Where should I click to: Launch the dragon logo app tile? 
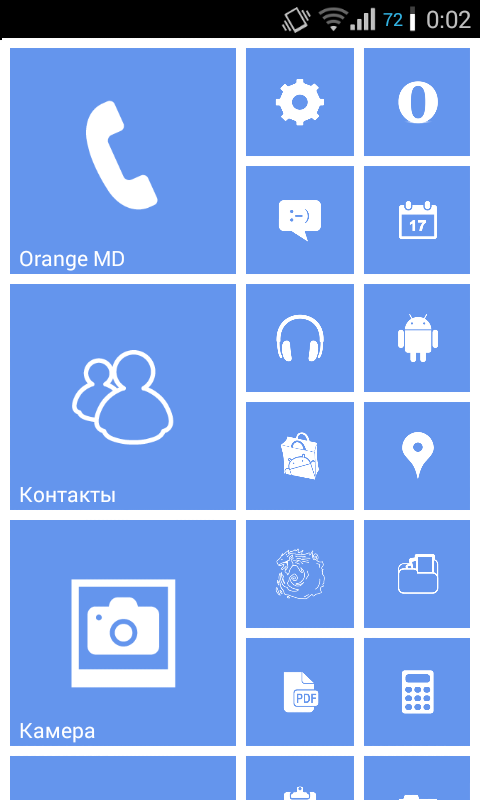(300, 574)
